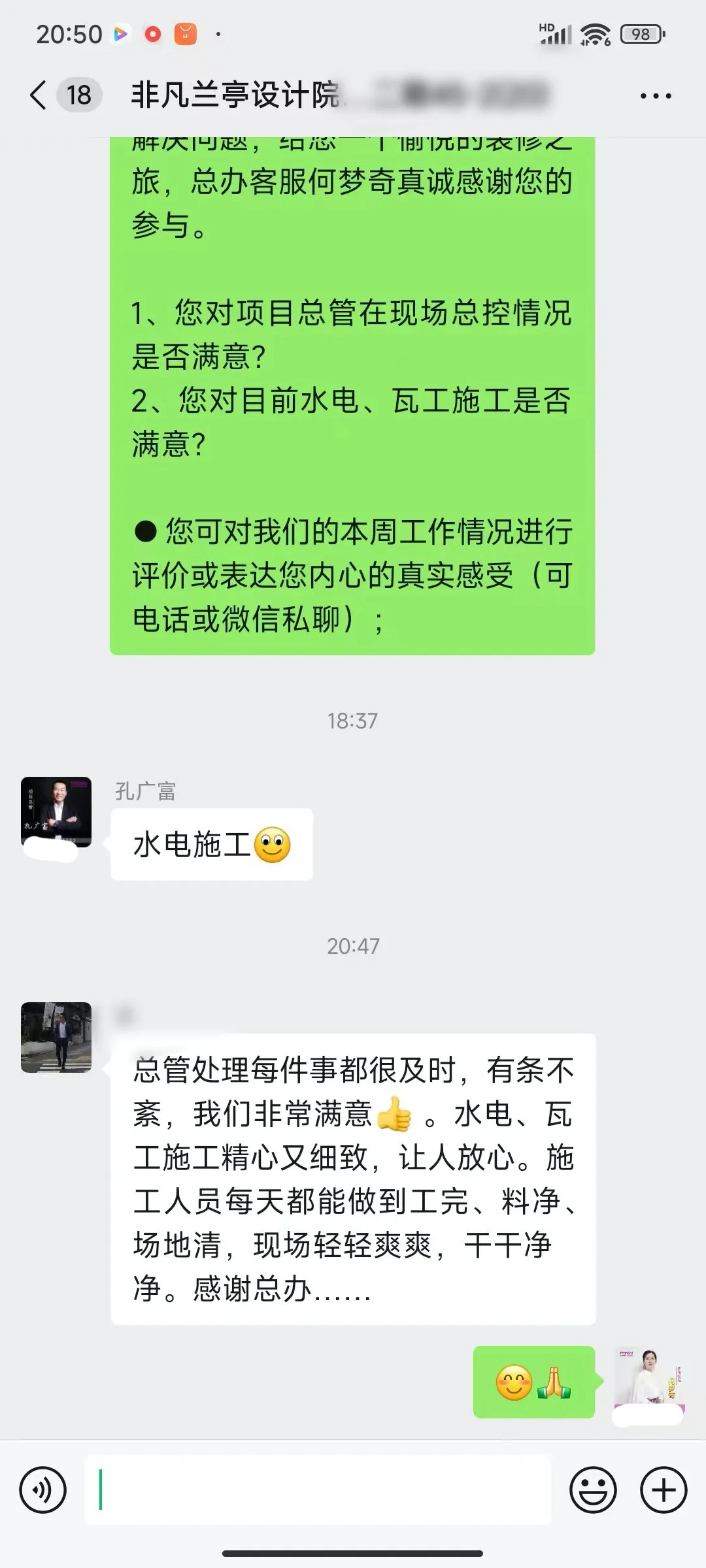View 孔广富's profile avatar
Viewport: 706px width, 1568px height.
(x=56, y=812)
